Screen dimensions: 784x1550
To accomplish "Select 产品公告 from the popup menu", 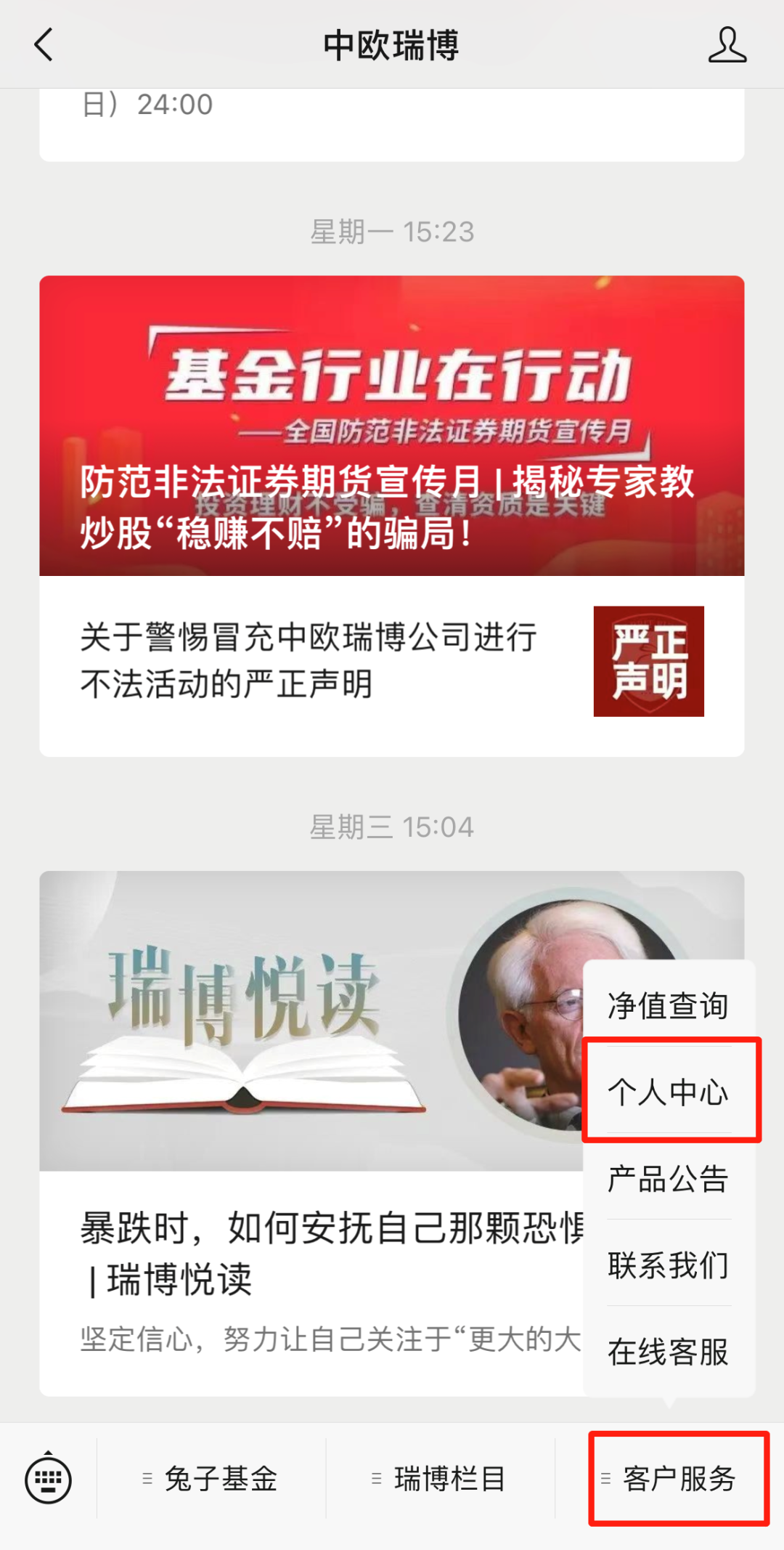I will [668, 1178].
